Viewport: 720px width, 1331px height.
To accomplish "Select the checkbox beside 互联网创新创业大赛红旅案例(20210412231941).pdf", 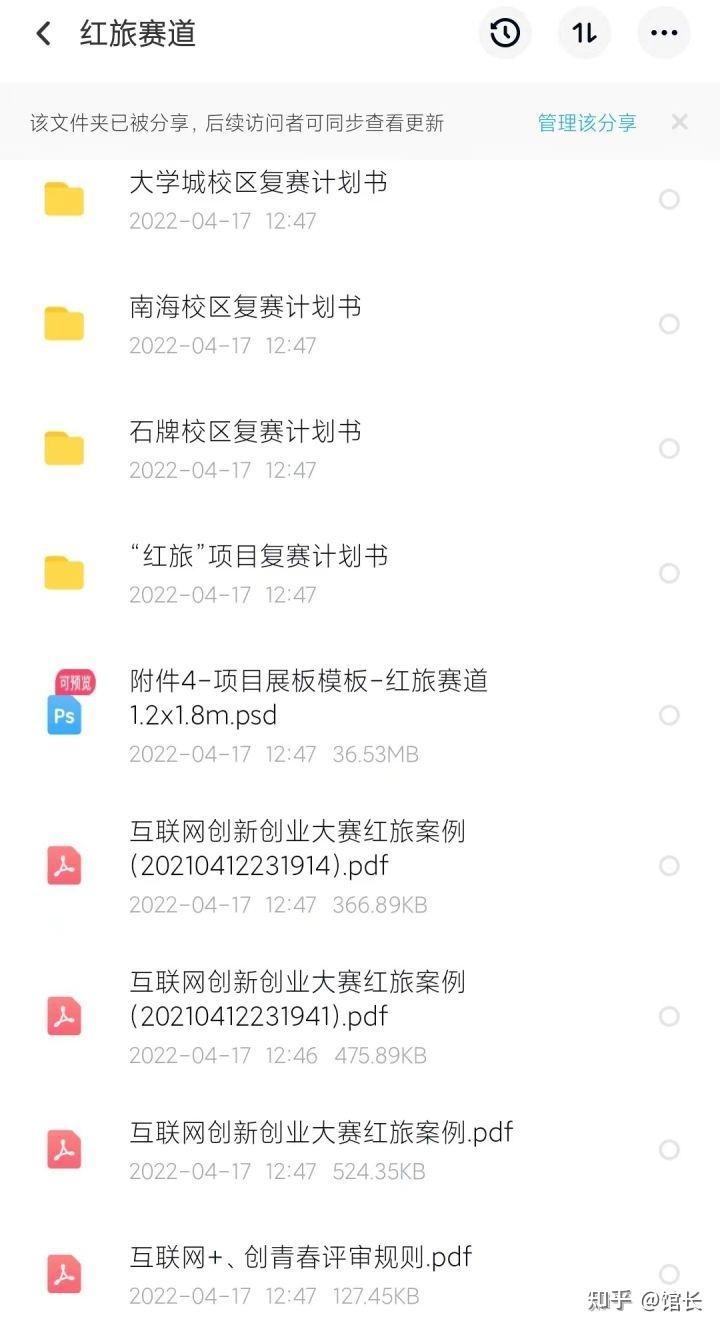I will 669,1016.
